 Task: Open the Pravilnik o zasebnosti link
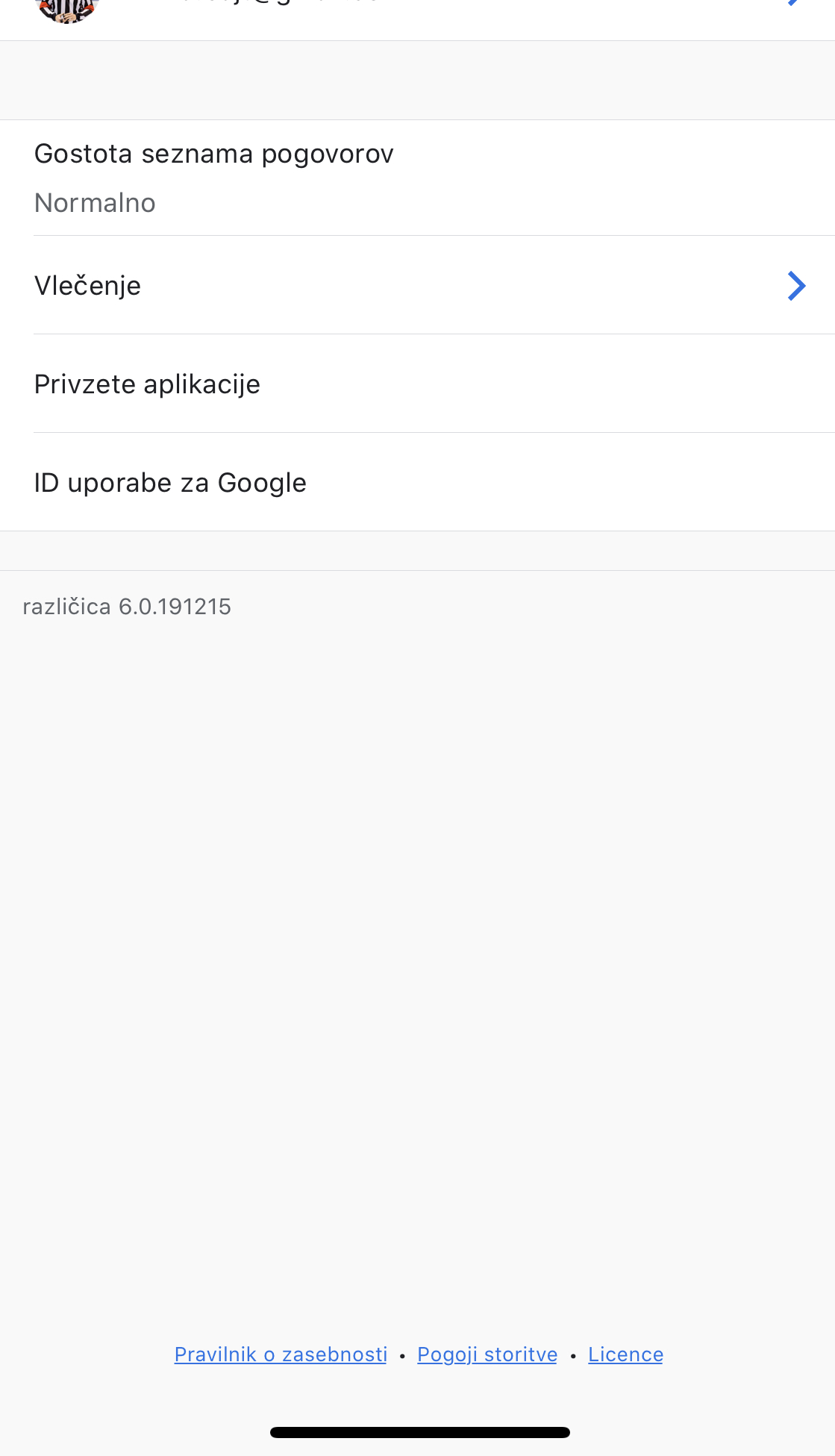click(x=281, y=1354)
